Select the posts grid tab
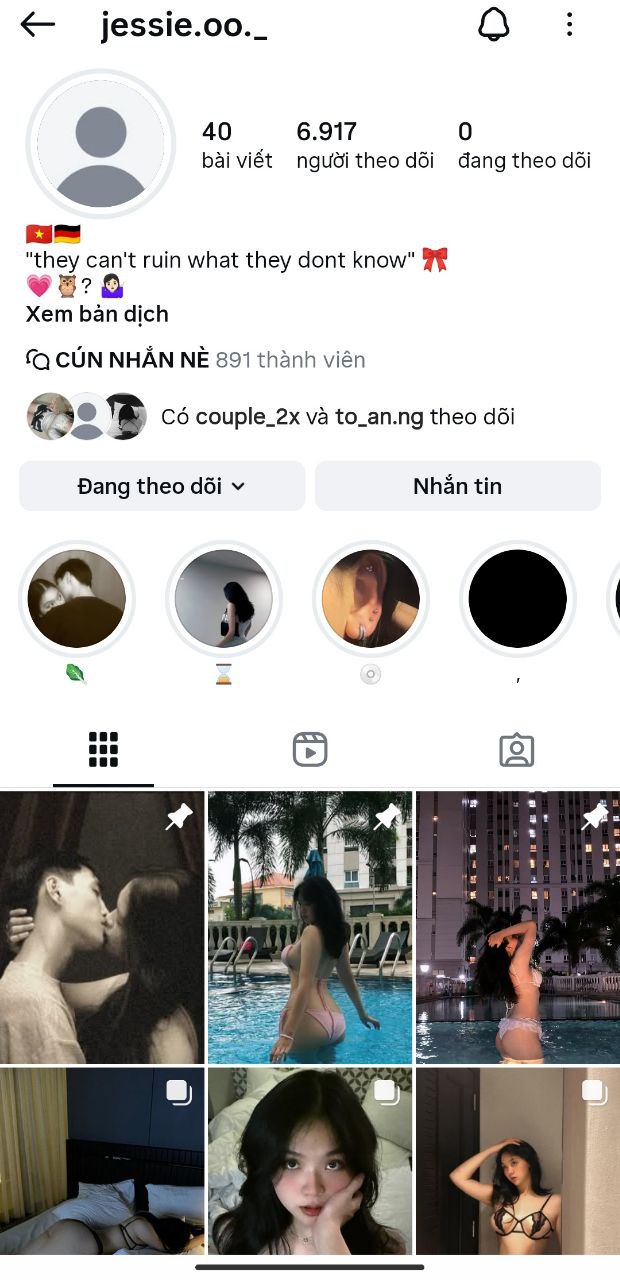620x1280 pixels. (103, 750)
